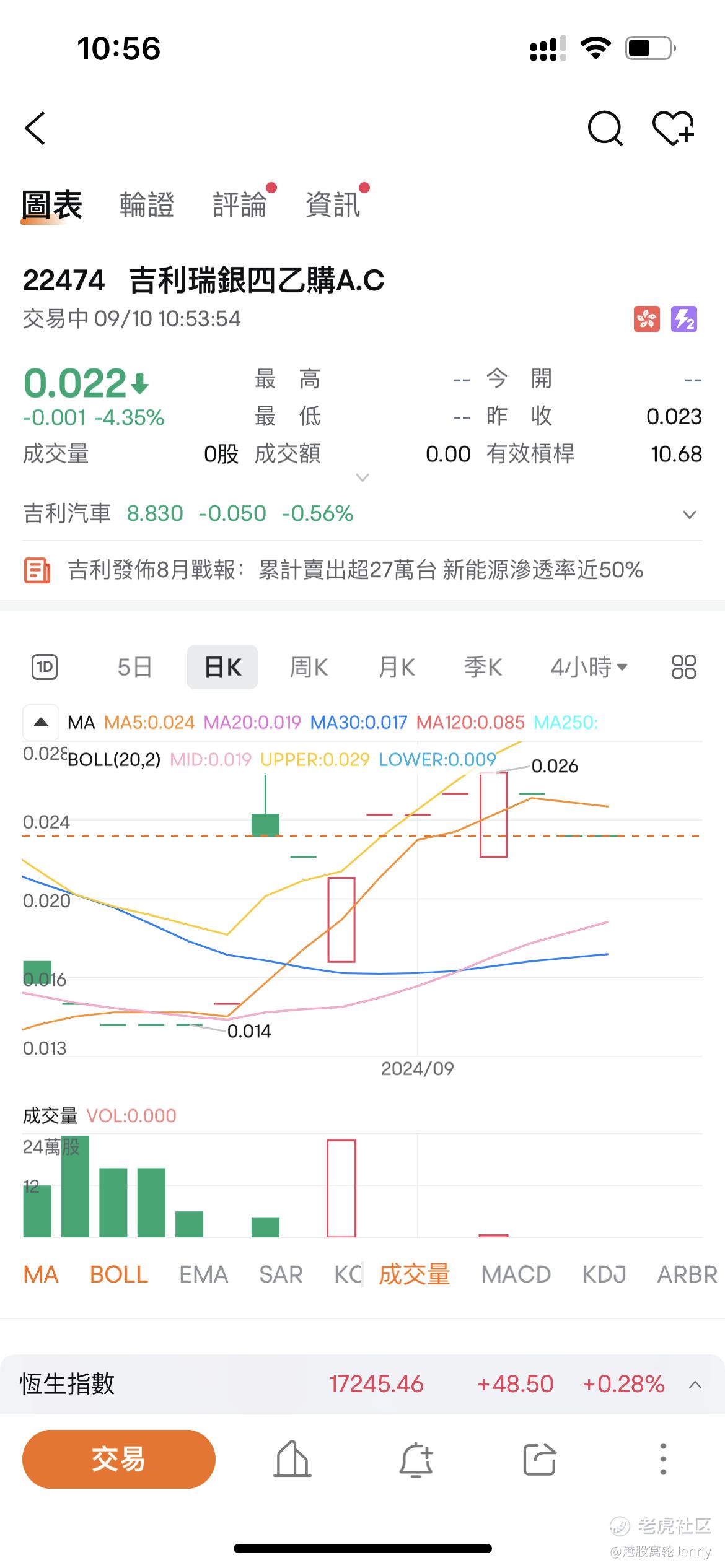Add stock to watchlist with heart icon
Screen dimensions: 725x1568
click(674, 128)
